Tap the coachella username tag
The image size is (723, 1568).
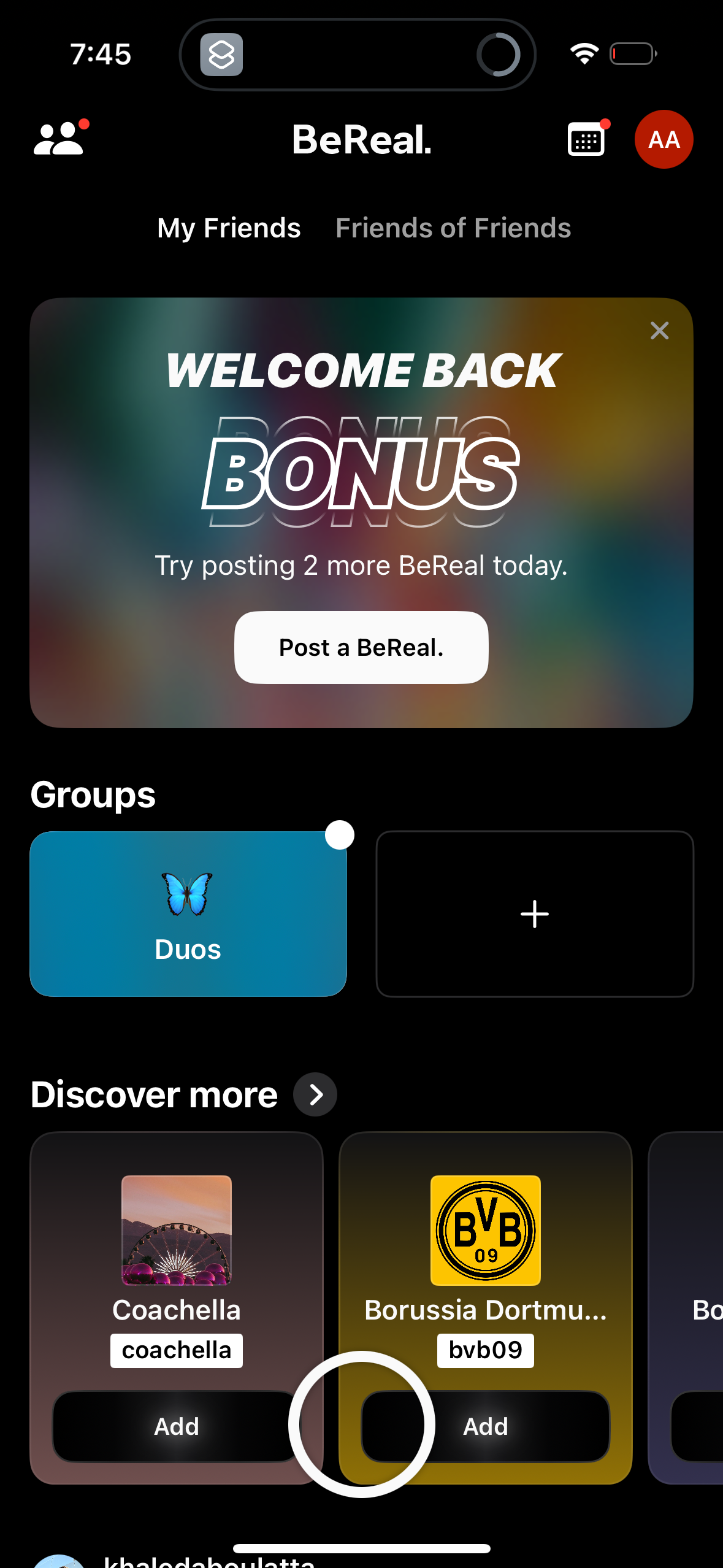176,1350
